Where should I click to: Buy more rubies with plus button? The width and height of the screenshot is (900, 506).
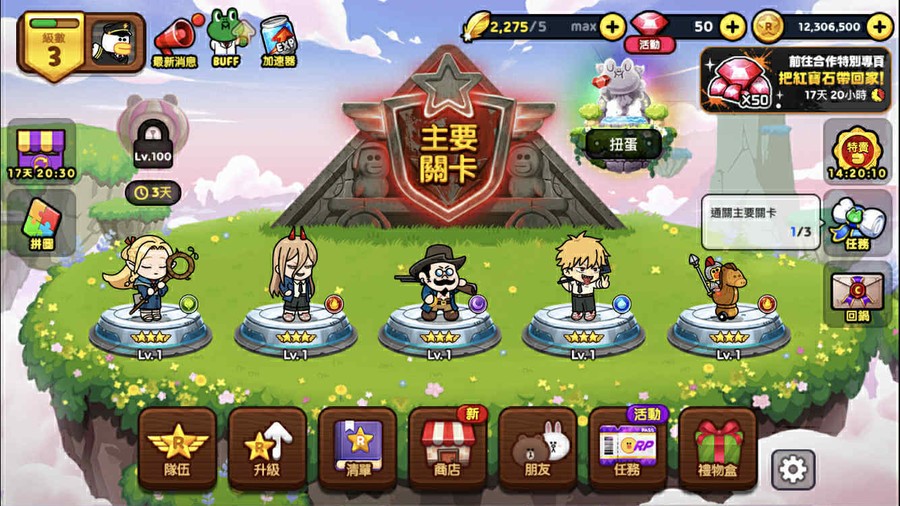733,26
